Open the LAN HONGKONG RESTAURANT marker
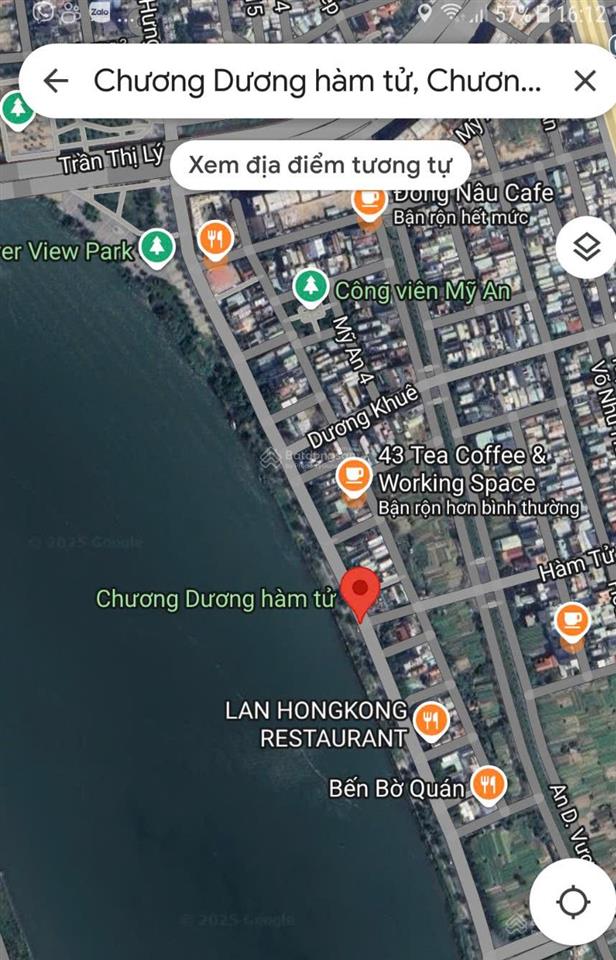Viewport: 616px width, 960px height. tap(431, 719)
